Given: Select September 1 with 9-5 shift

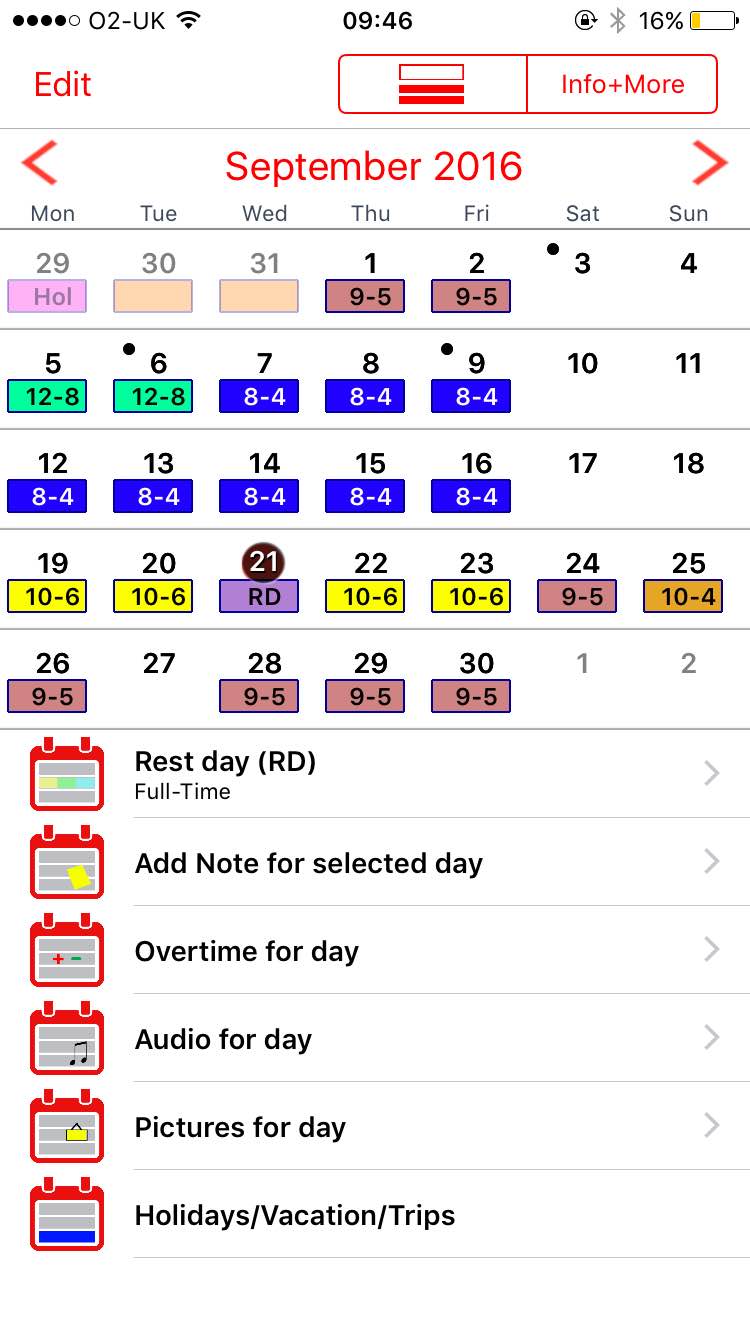Looking at the screenshot, I should coord(371,281).
